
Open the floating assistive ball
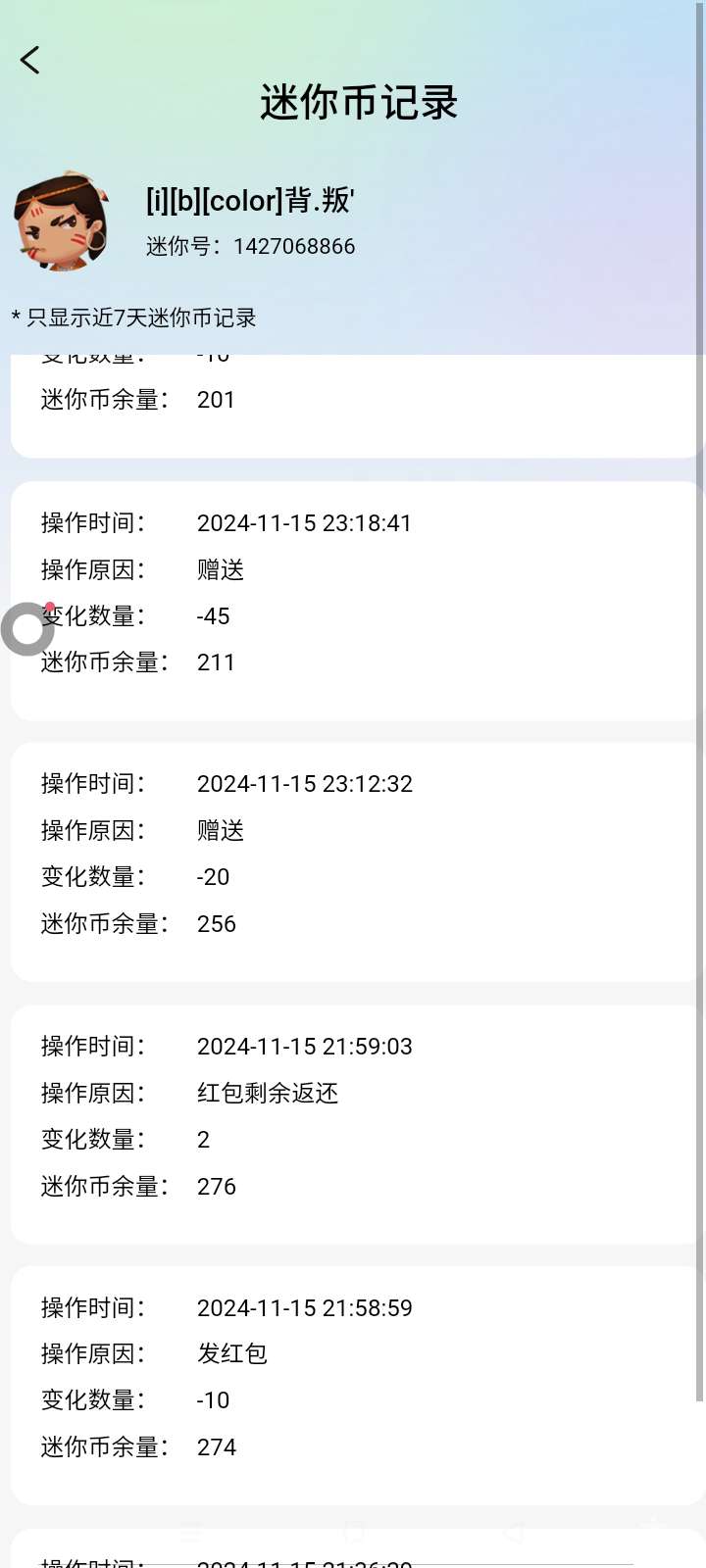point(27,629)
